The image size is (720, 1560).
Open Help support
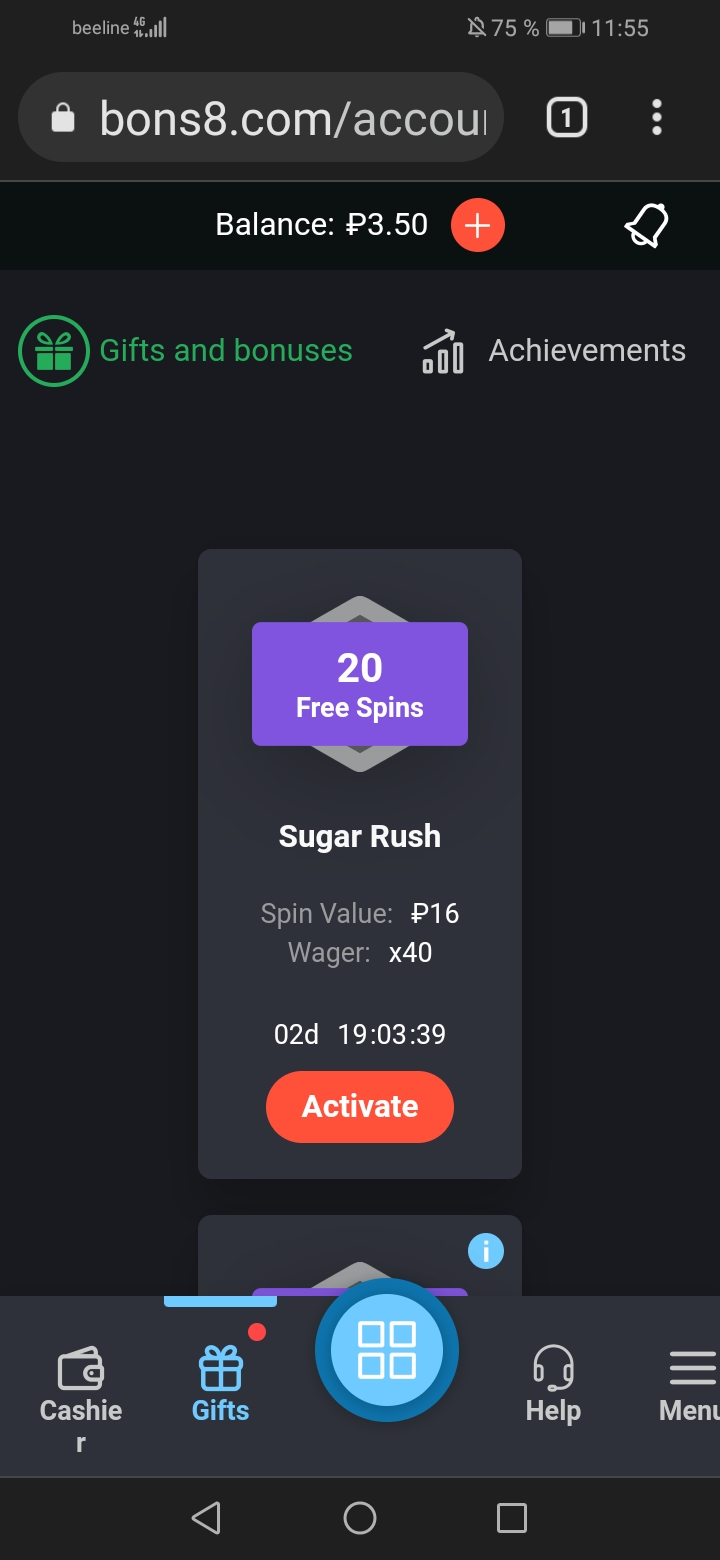pos(553,1385)
